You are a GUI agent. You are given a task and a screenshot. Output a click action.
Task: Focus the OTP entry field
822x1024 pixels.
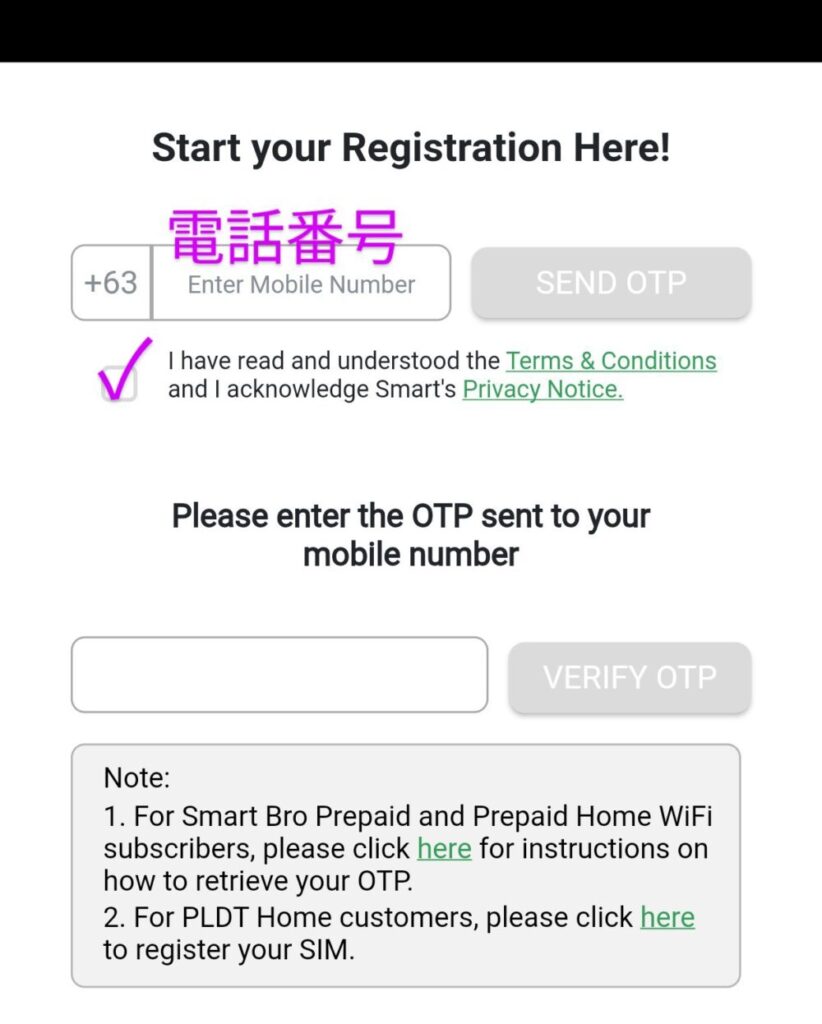tap(279, 675)
